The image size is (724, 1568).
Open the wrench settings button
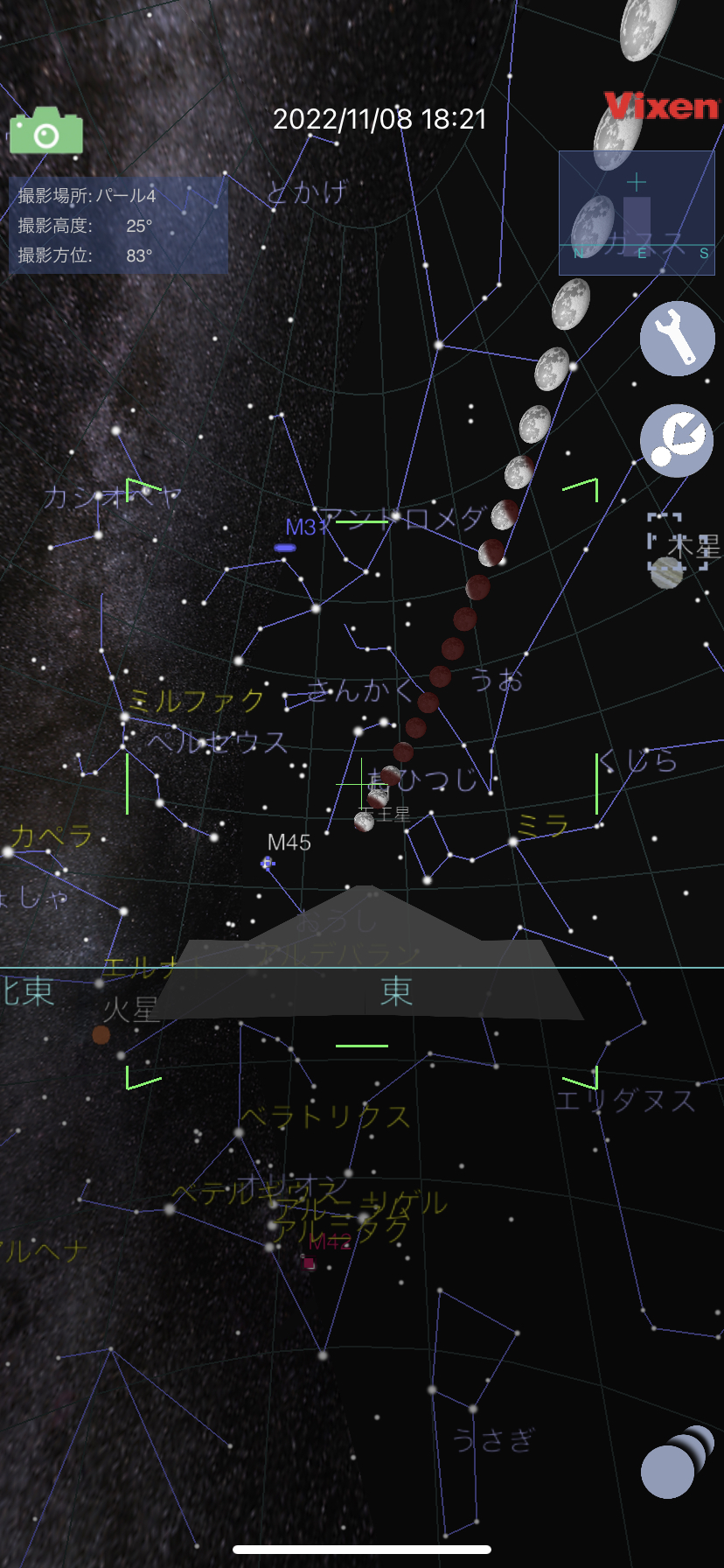click(x=677, y=339)
